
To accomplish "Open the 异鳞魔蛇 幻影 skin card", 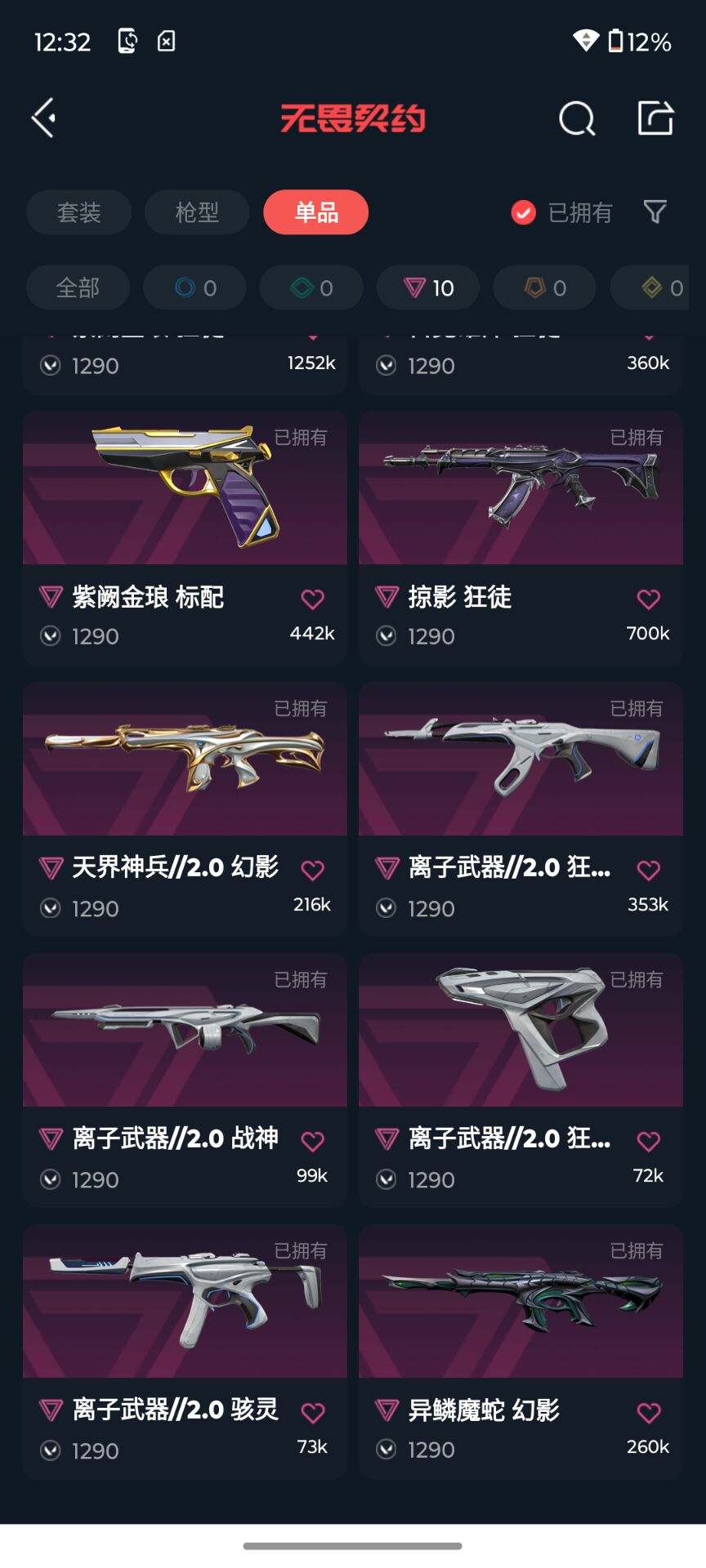I will click(x=521, y=1352).
